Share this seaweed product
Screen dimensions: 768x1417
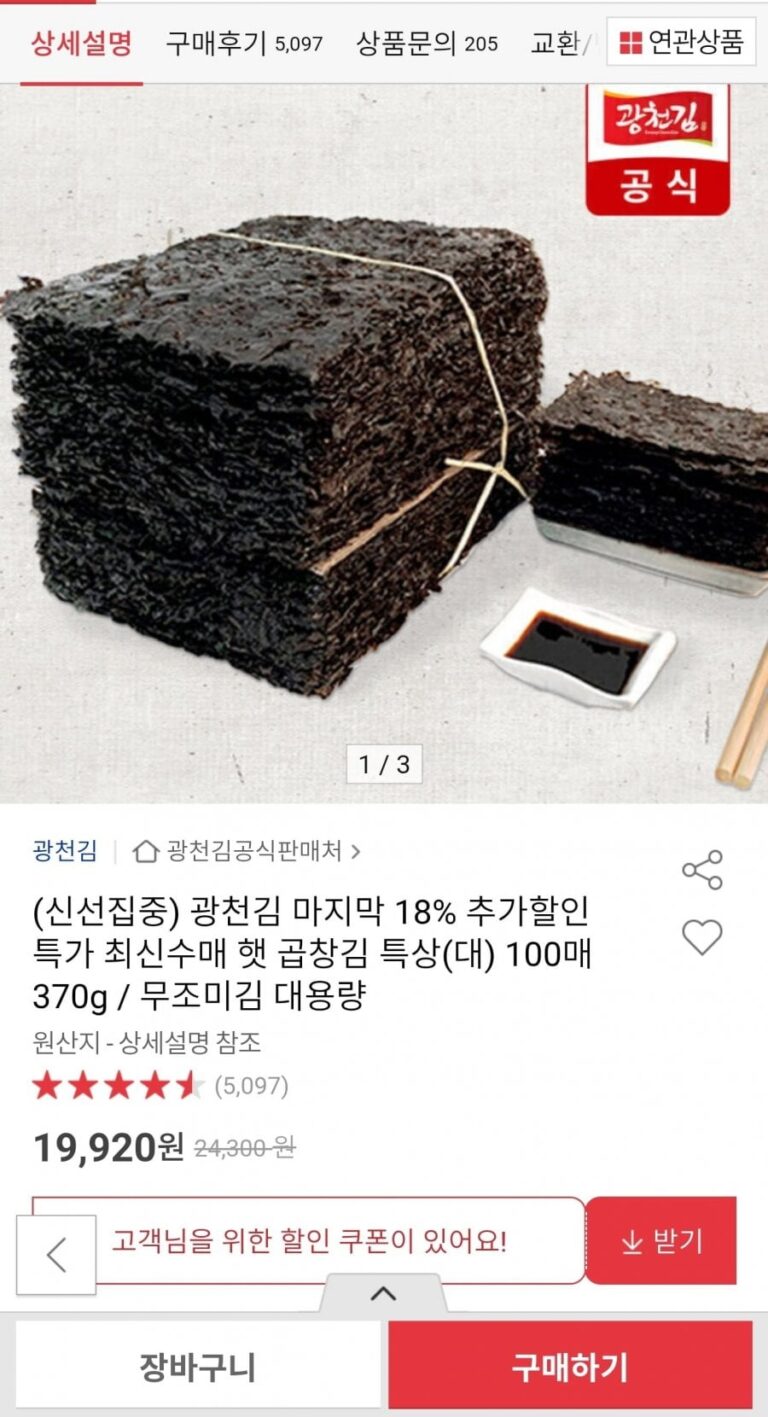(702, 870)
